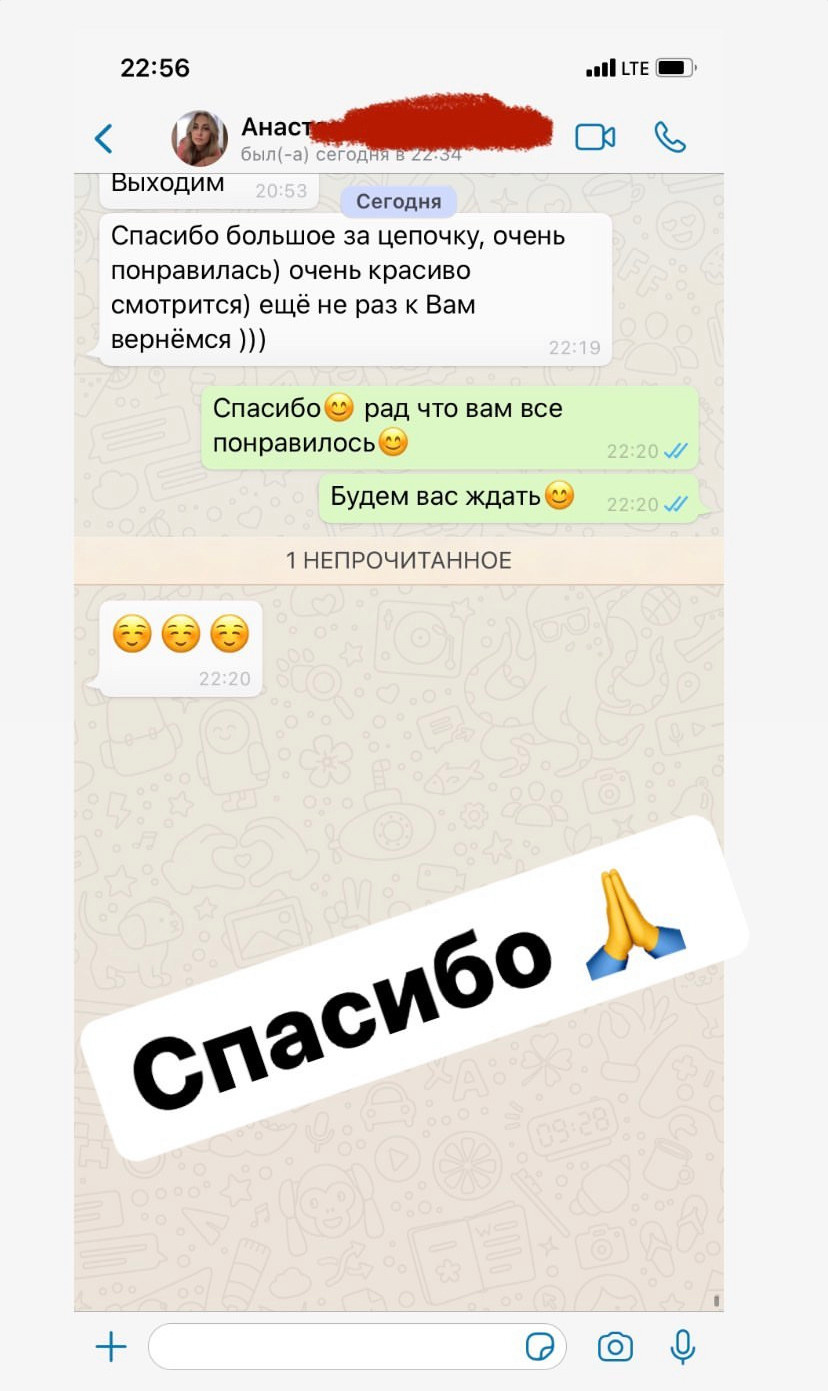Image resolution: width=828 pixels, height=1391 pixels.
Task: Open the sticker picker in the input field
Action: 538,1347
